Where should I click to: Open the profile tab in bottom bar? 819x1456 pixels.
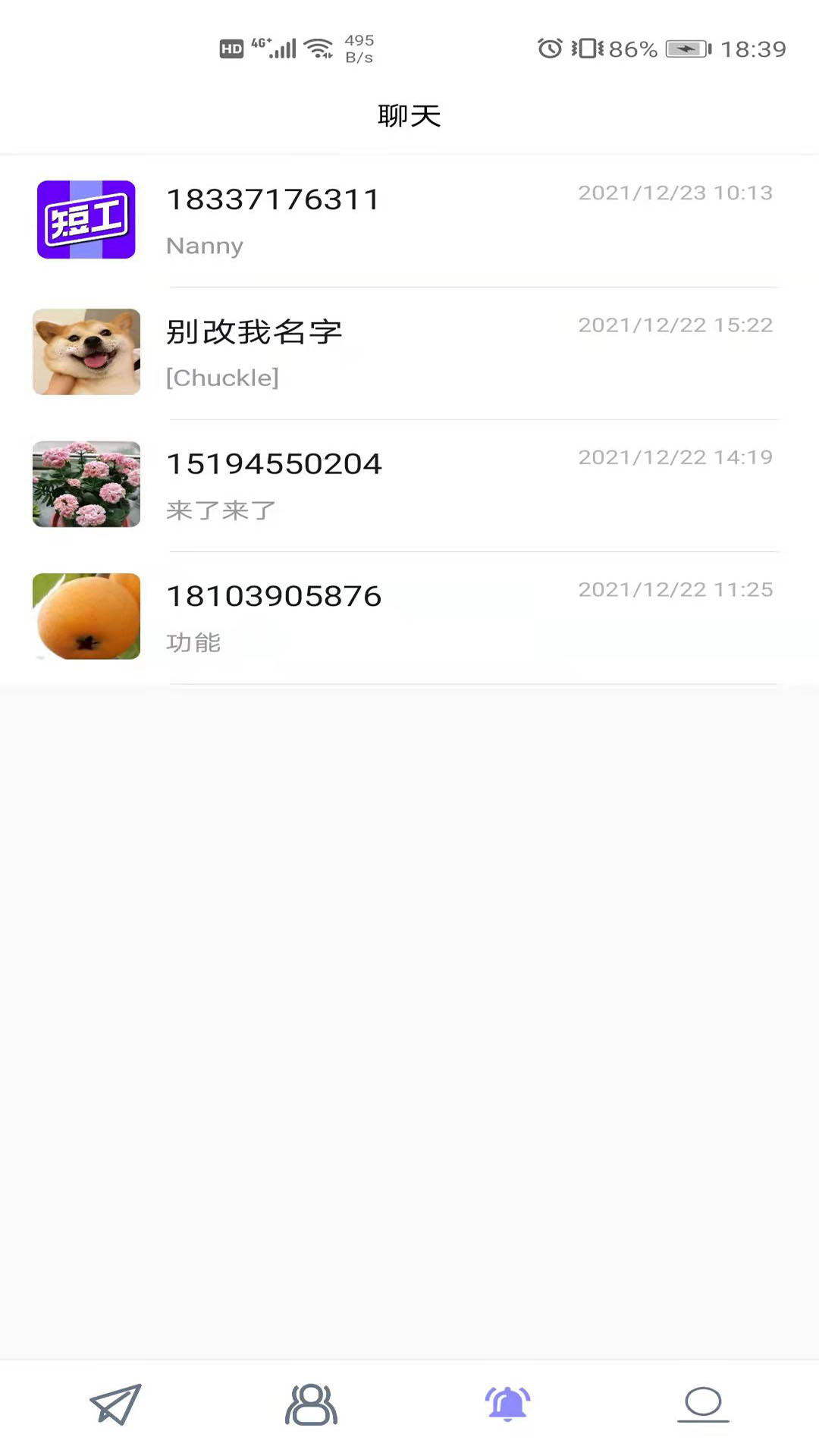tap(703, 1404)
